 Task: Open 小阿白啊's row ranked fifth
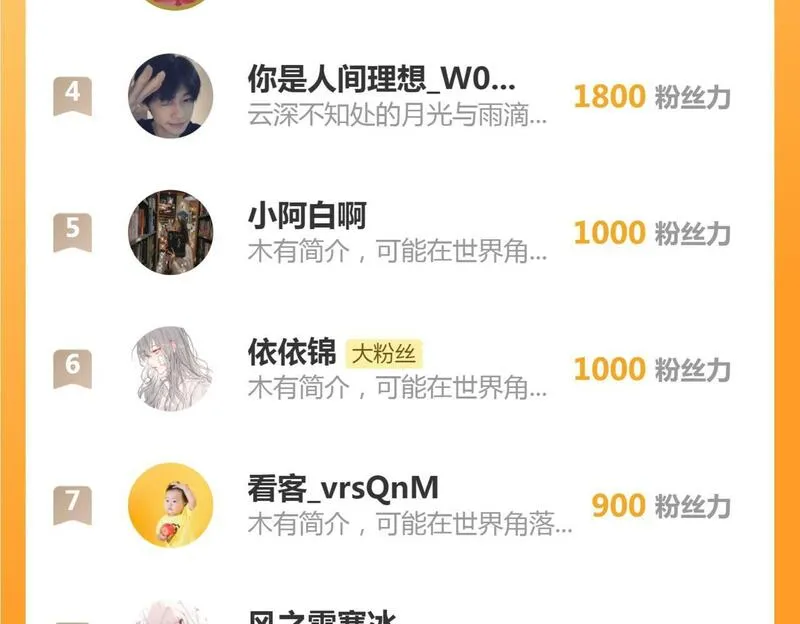(399, 233)
